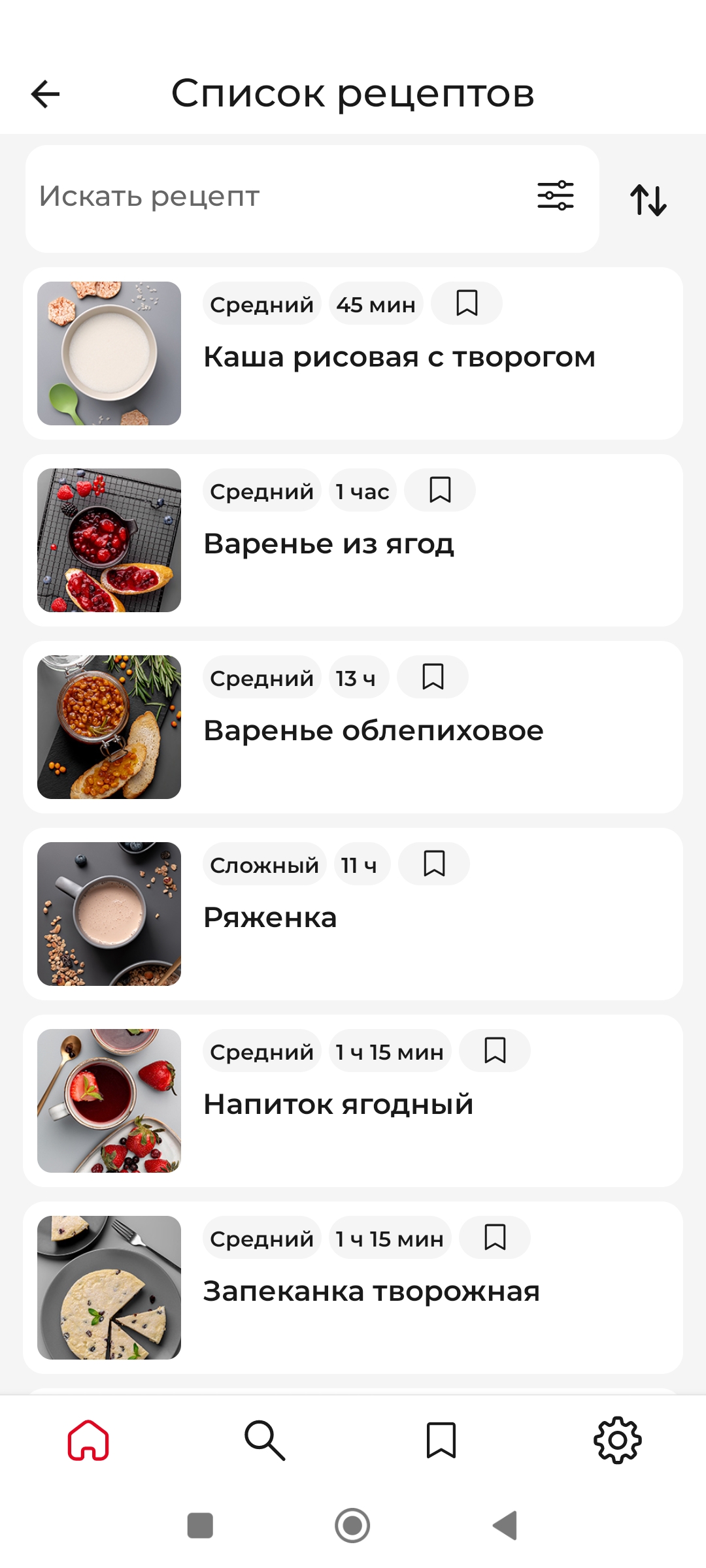Switch to the search tab
The height and width of the screenshot is (1568, 706).
(265, 1440)
